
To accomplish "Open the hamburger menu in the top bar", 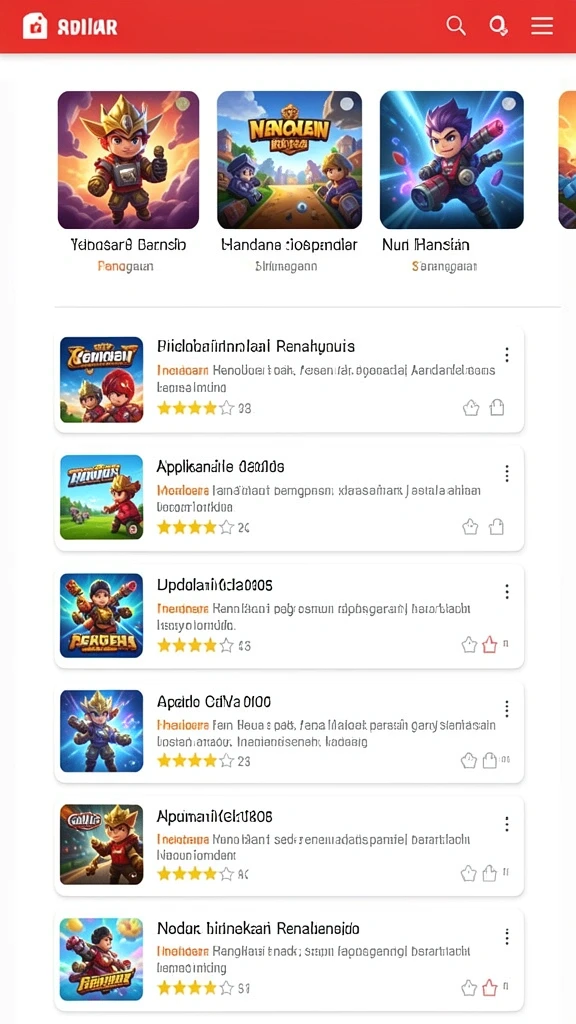I will (541, 26).
